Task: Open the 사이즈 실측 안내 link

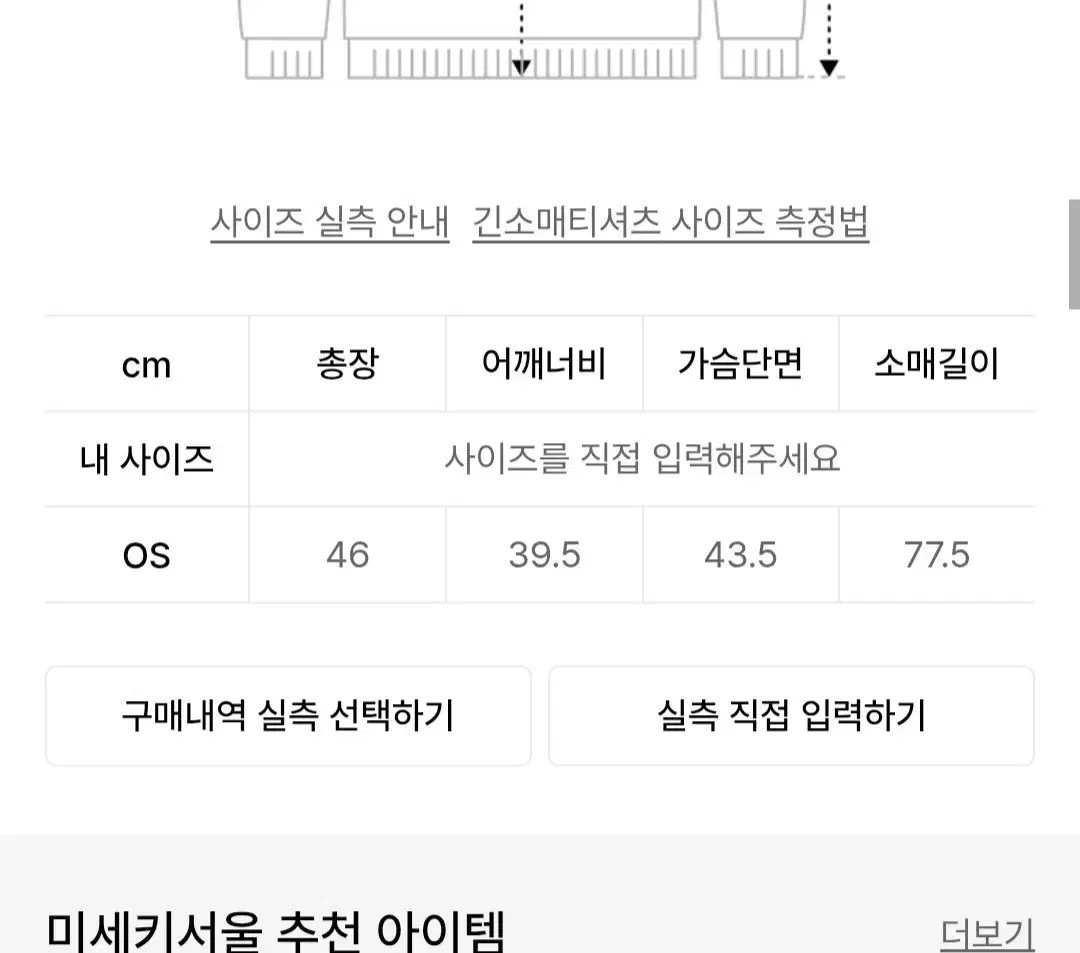Action: (330, 222)
